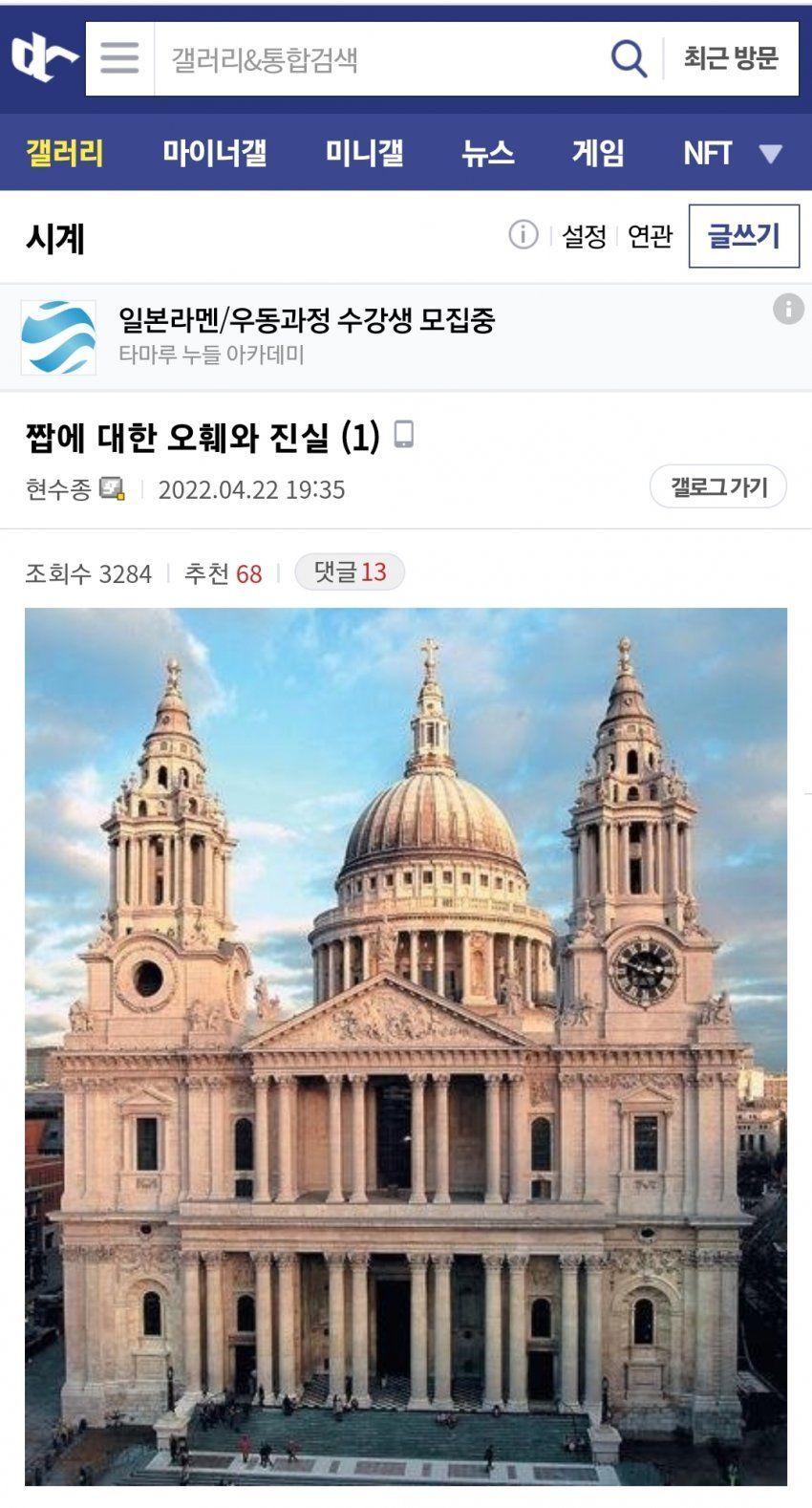Viewport: 812px width, 1508px height.
Task: Expand the navigation dropdown arrow
Action: pyautogui.click(x=770, y=154)
